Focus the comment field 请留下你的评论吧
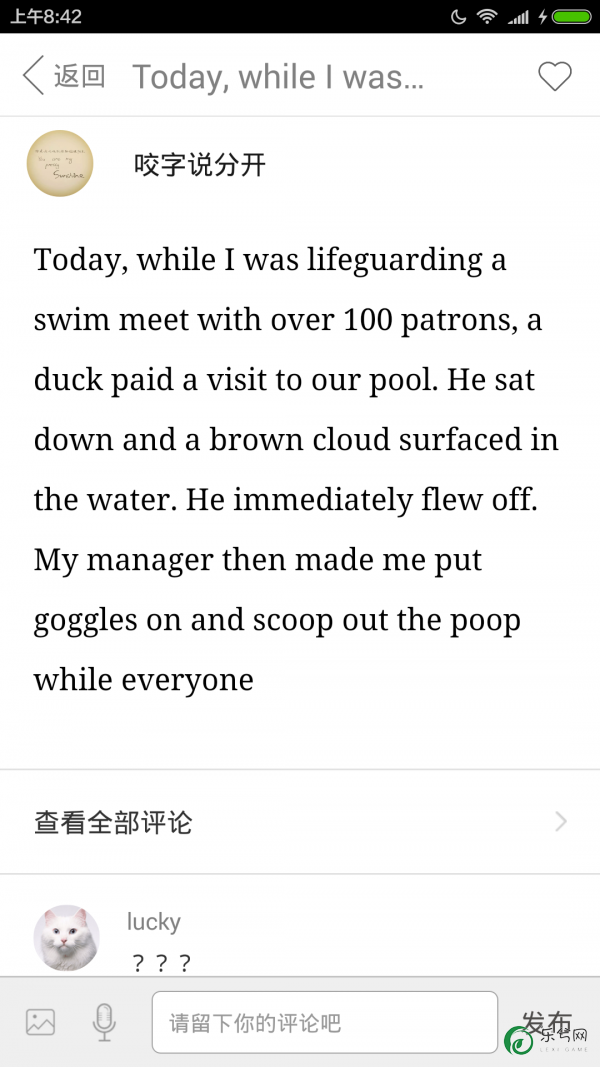 [x=324, y=1022]
